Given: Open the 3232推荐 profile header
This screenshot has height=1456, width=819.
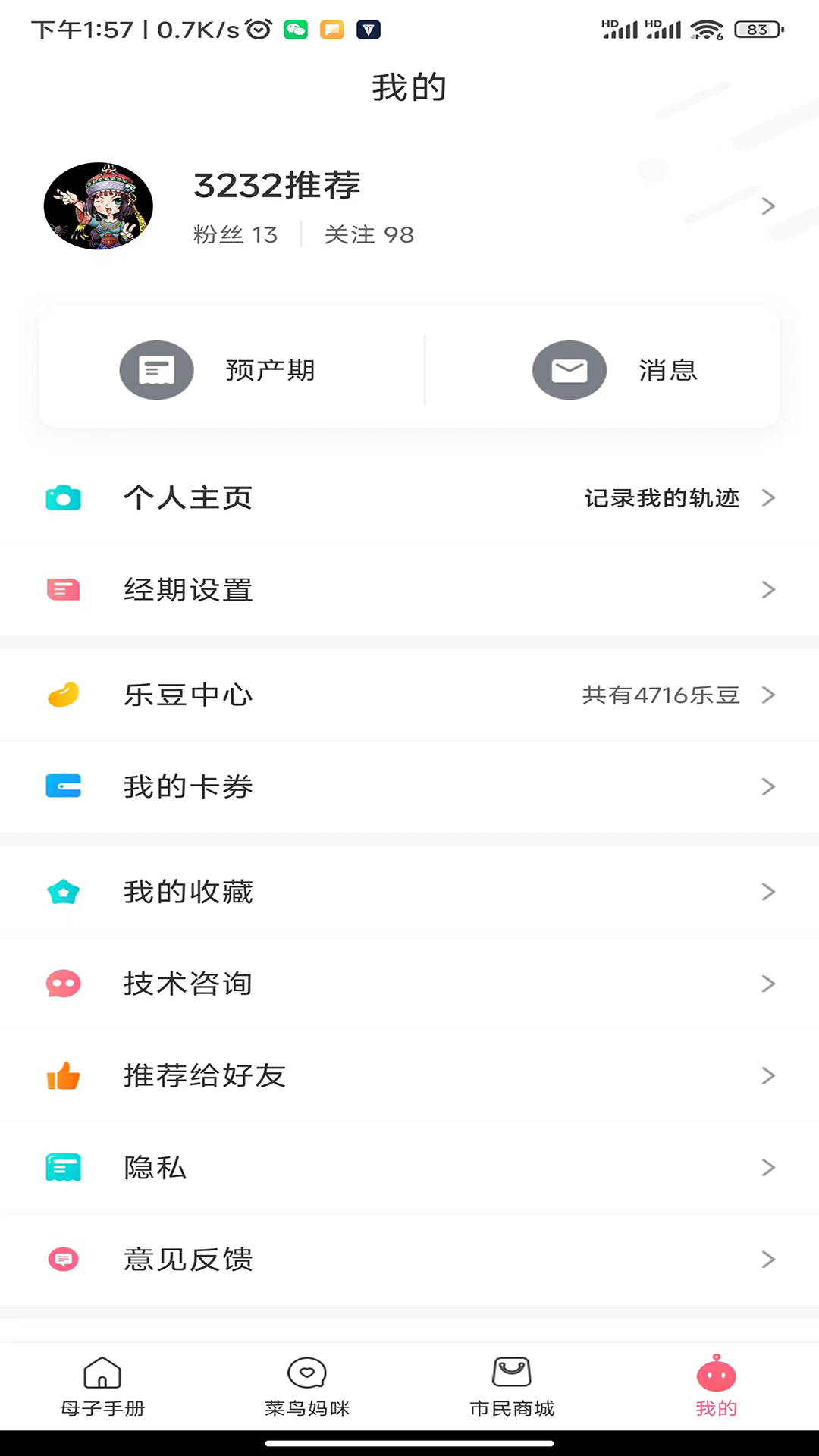Looking at the screenshot, I should tap(409, 206).
